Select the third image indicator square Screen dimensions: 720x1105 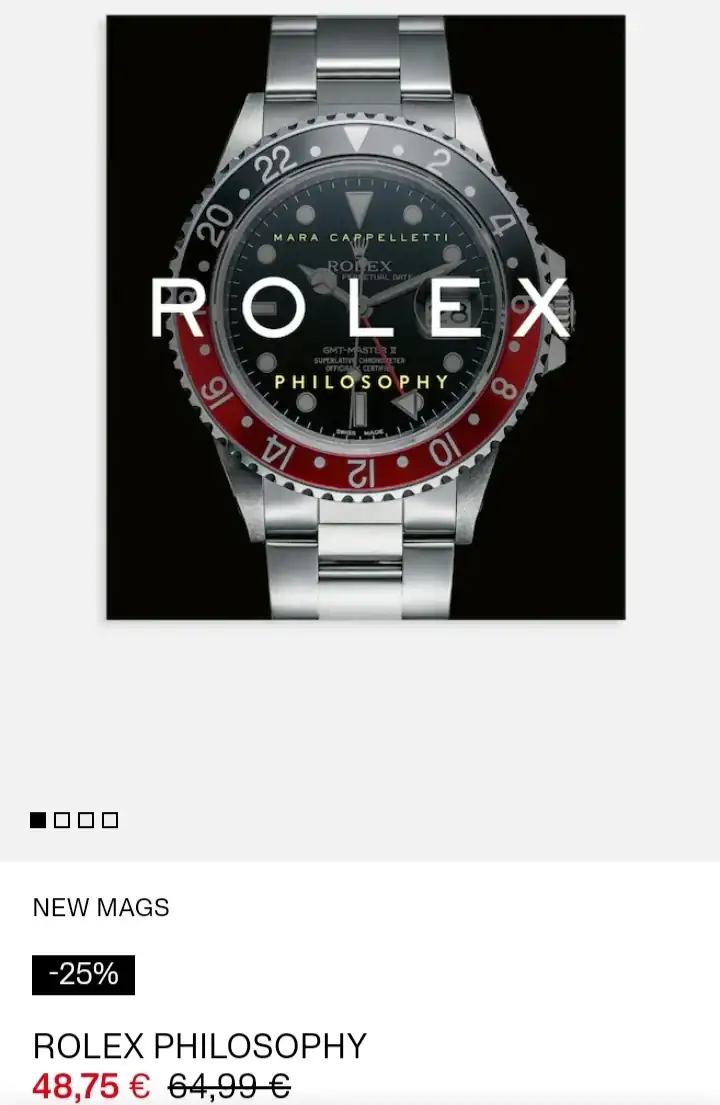(86, 820)
